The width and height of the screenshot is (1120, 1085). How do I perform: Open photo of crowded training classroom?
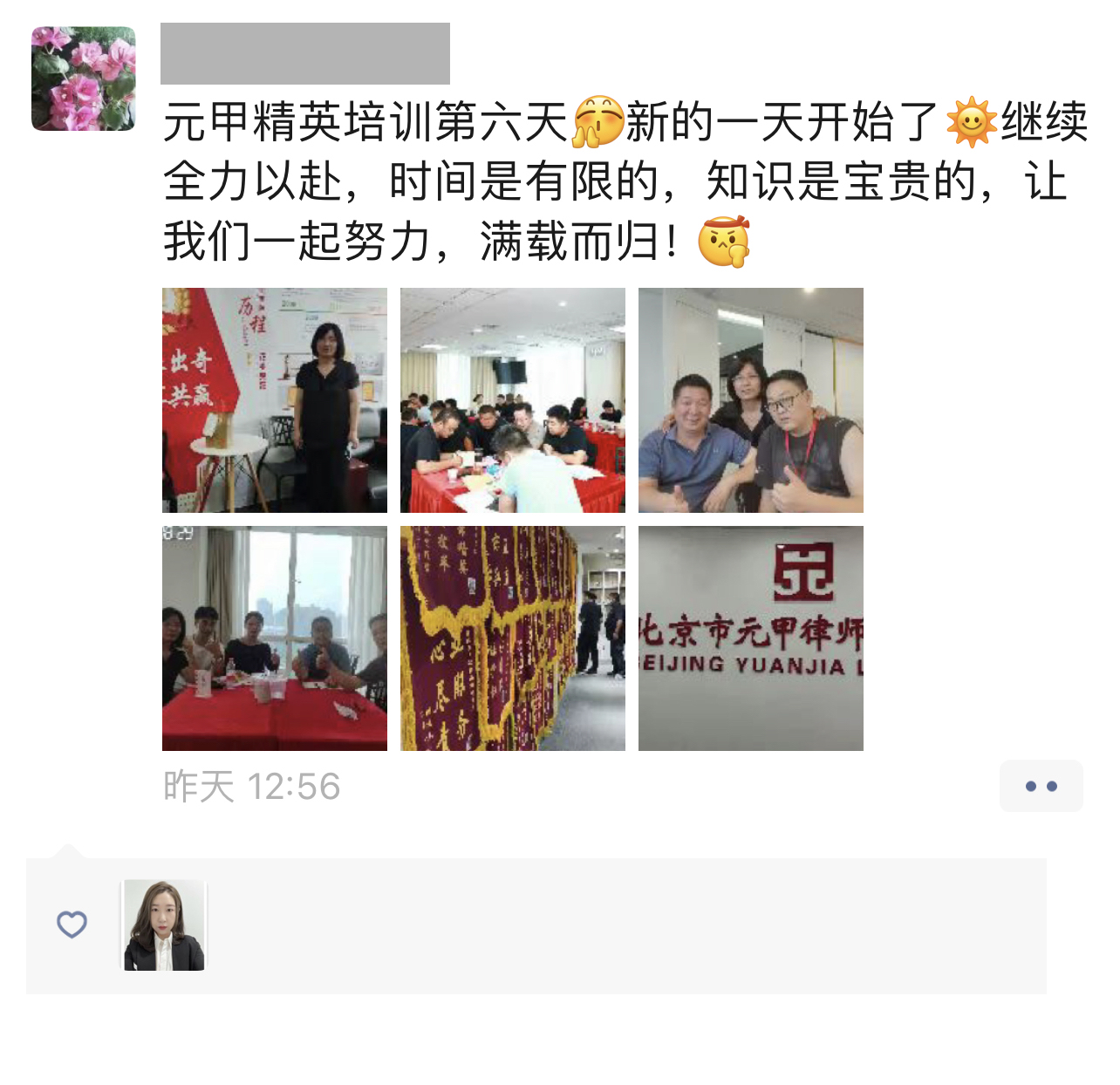tap(513, 400)
